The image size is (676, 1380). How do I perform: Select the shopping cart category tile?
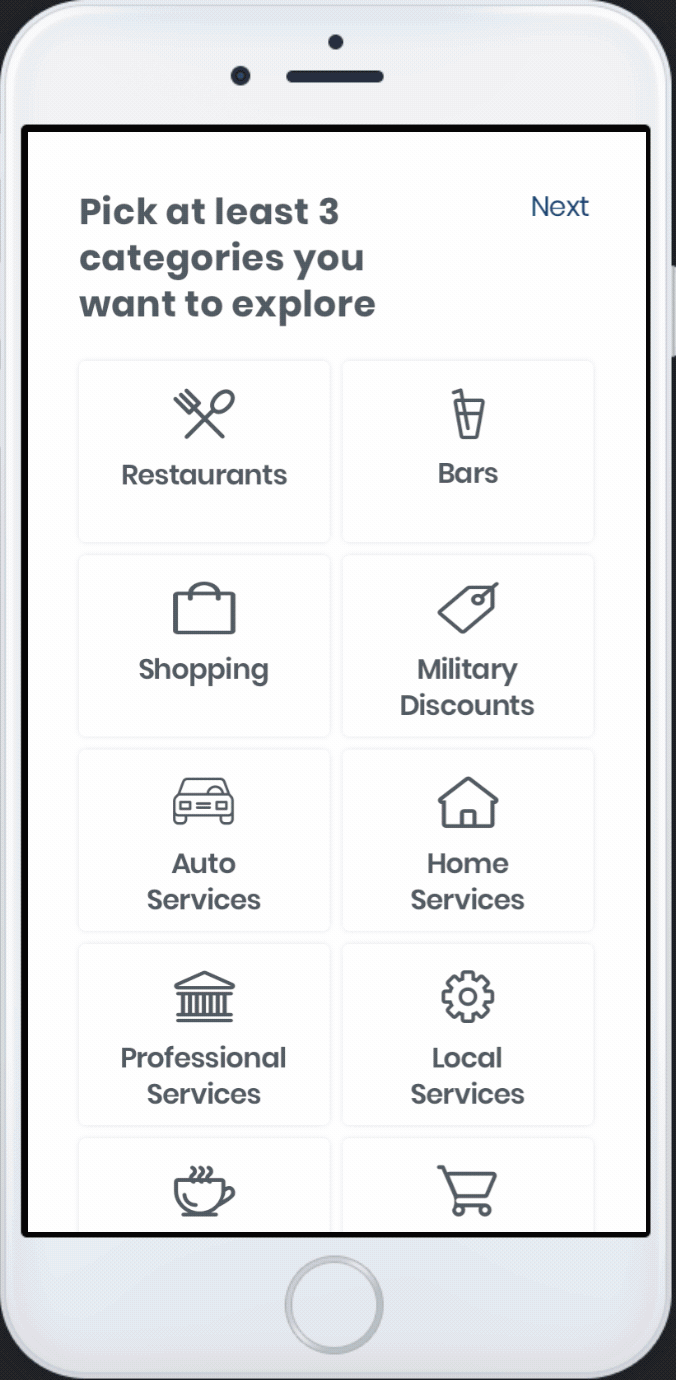467,1189
